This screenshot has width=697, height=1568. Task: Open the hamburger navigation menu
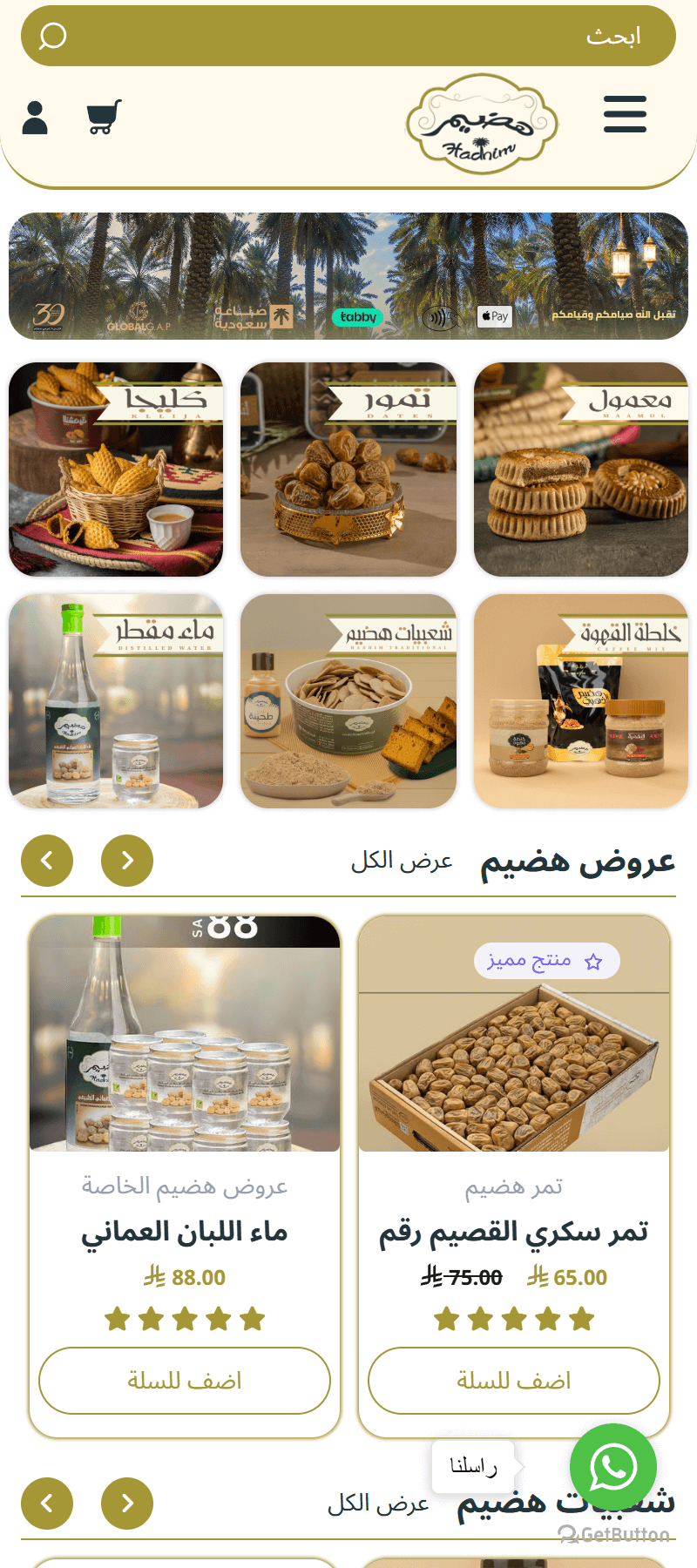tap(625, 114)
